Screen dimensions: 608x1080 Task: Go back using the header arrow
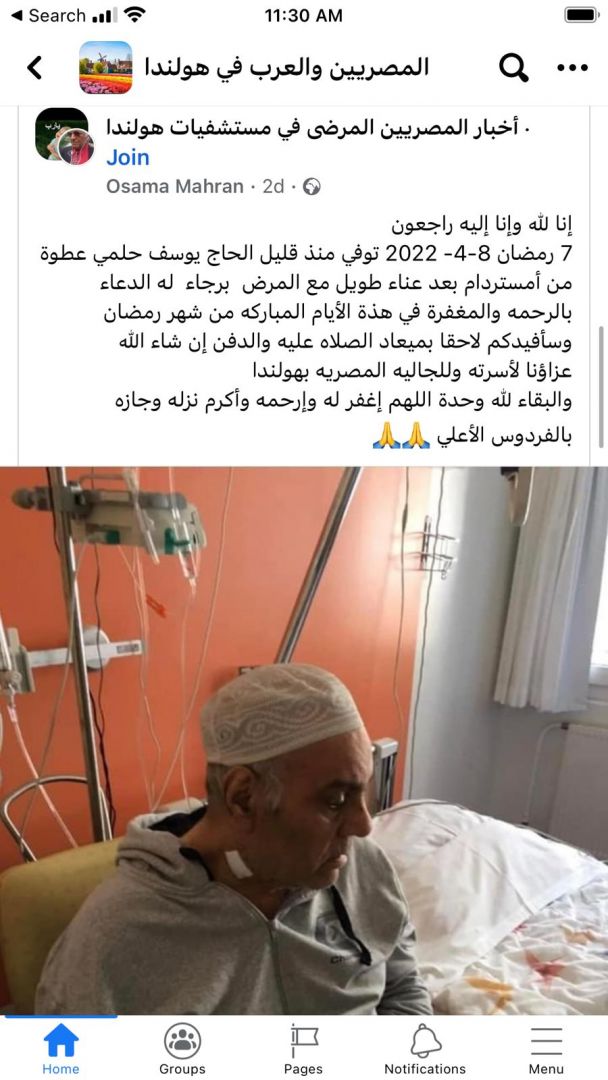coord(35,68)
